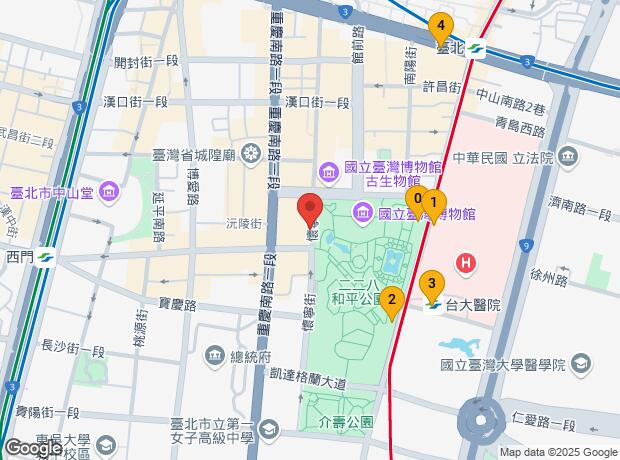Image resolution: width=620 pixels, height=460 pixels.
Task: Select the orange marker numbered 4
Action: tap(440, 27)
